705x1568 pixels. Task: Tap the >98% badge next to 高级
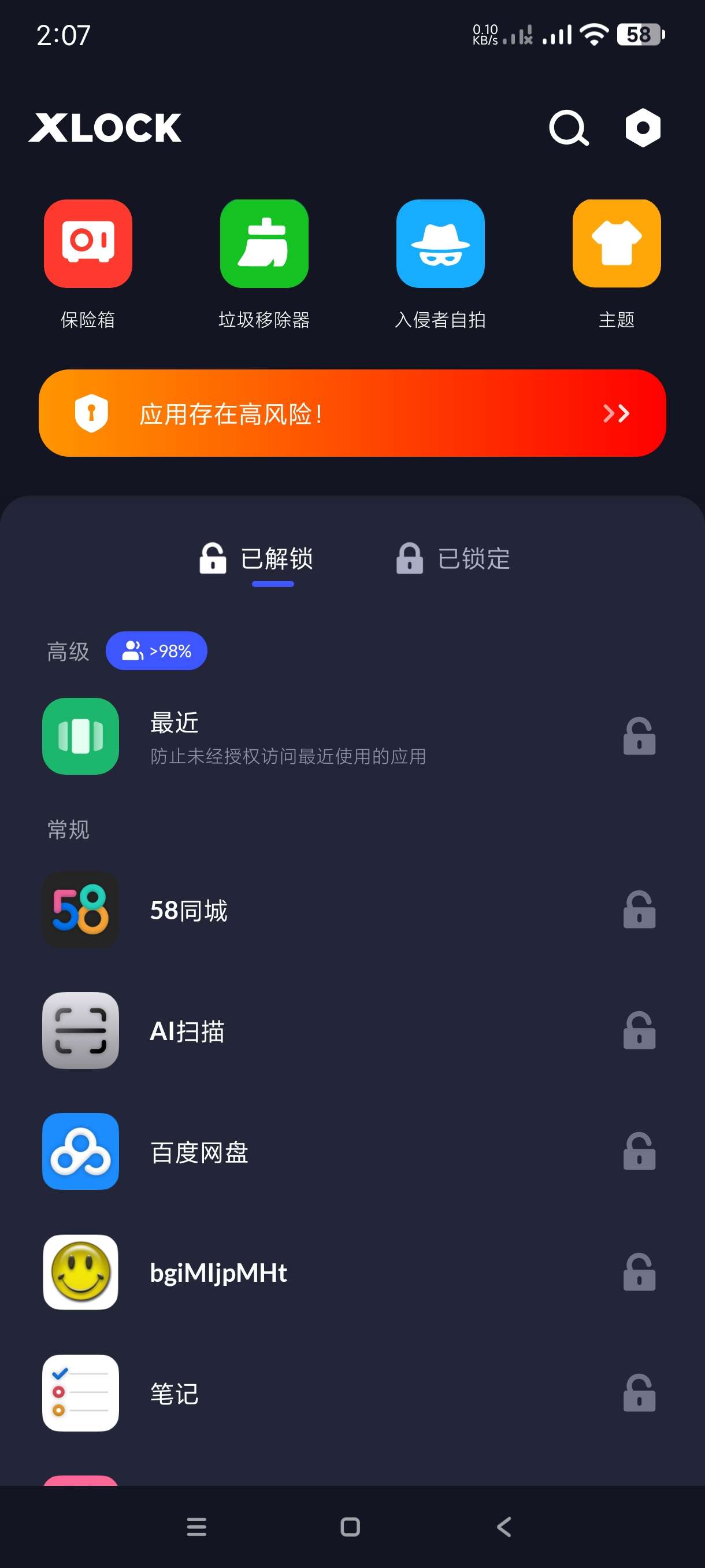click(x=157, y=650)
